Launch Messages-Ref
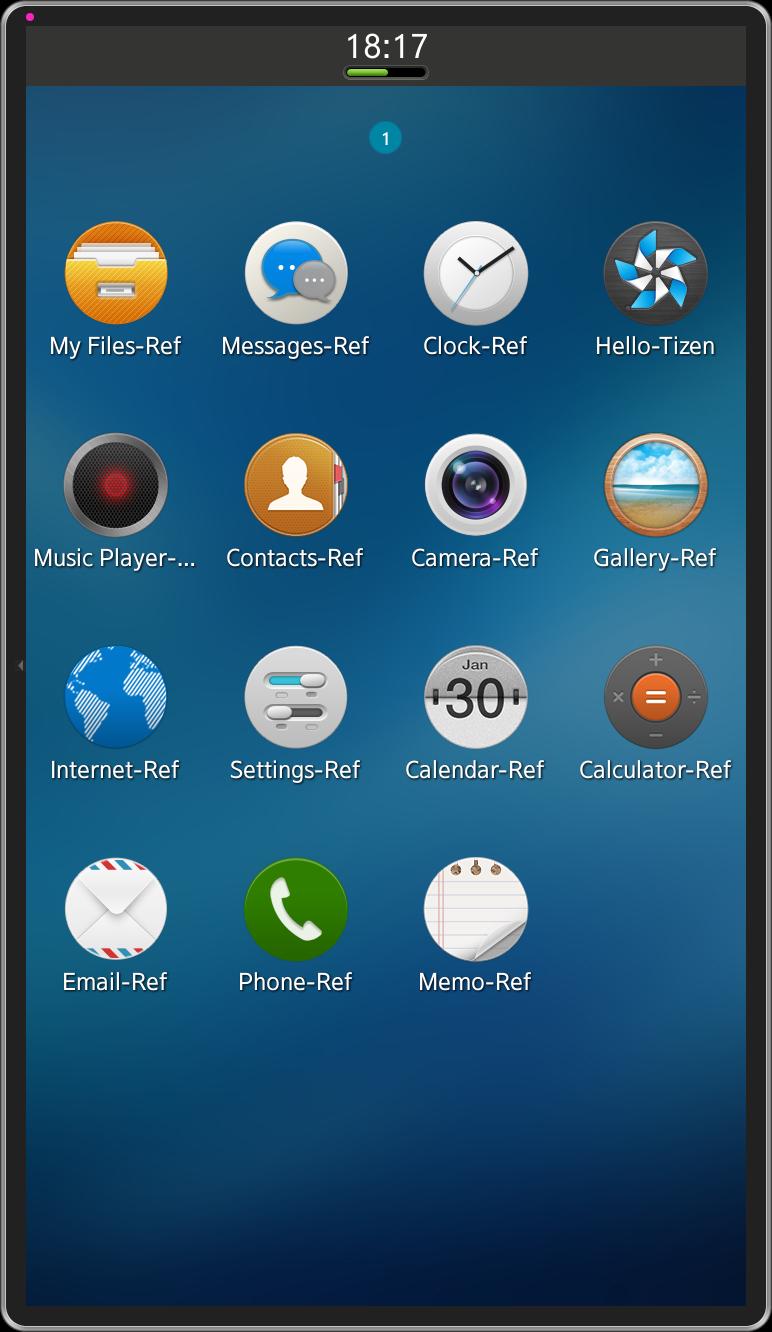Image resolution: width=772 pixels, height=1332 pixels. point(295,274)
